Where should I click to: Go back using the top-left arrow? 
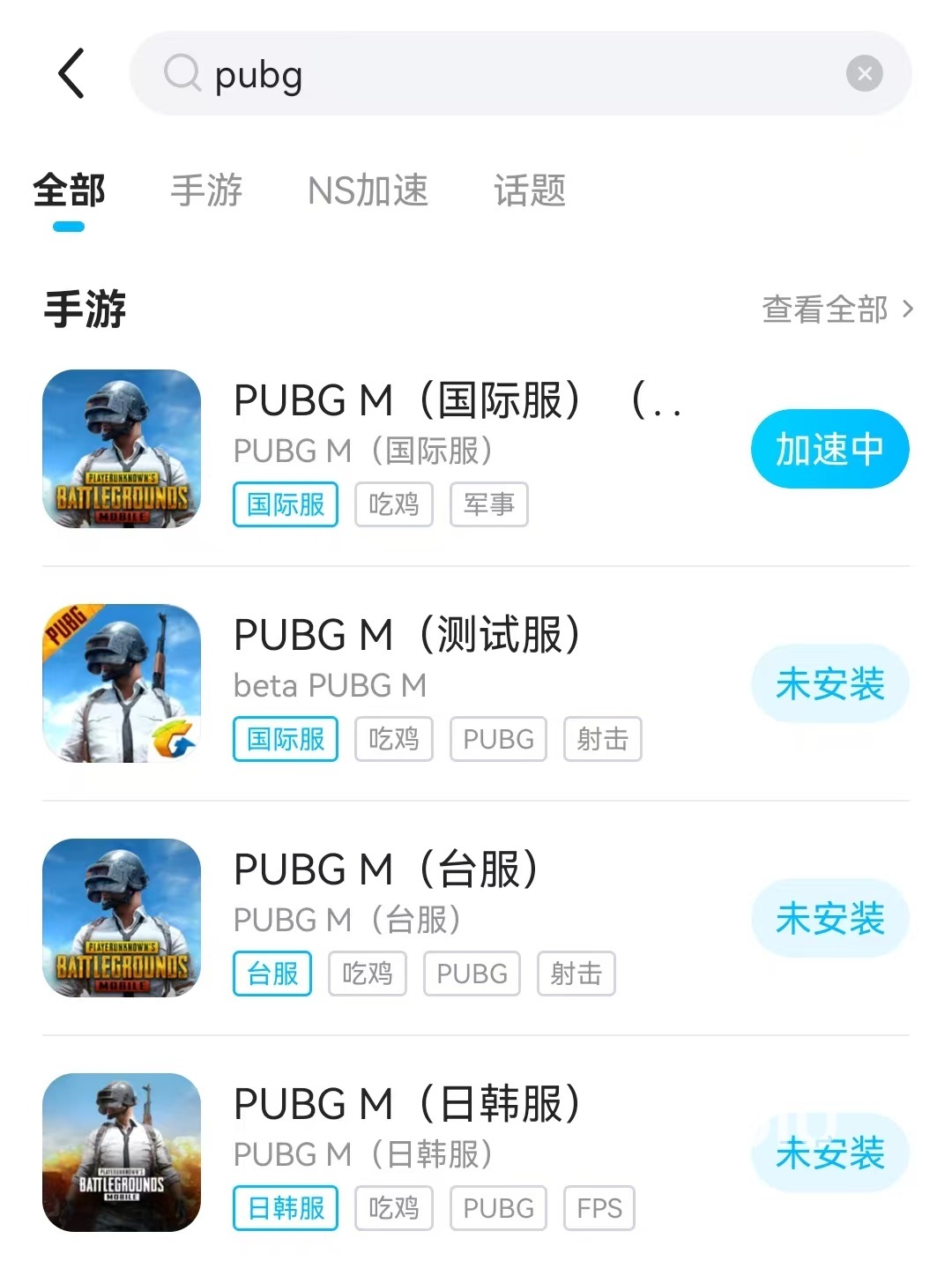(71, 73)
